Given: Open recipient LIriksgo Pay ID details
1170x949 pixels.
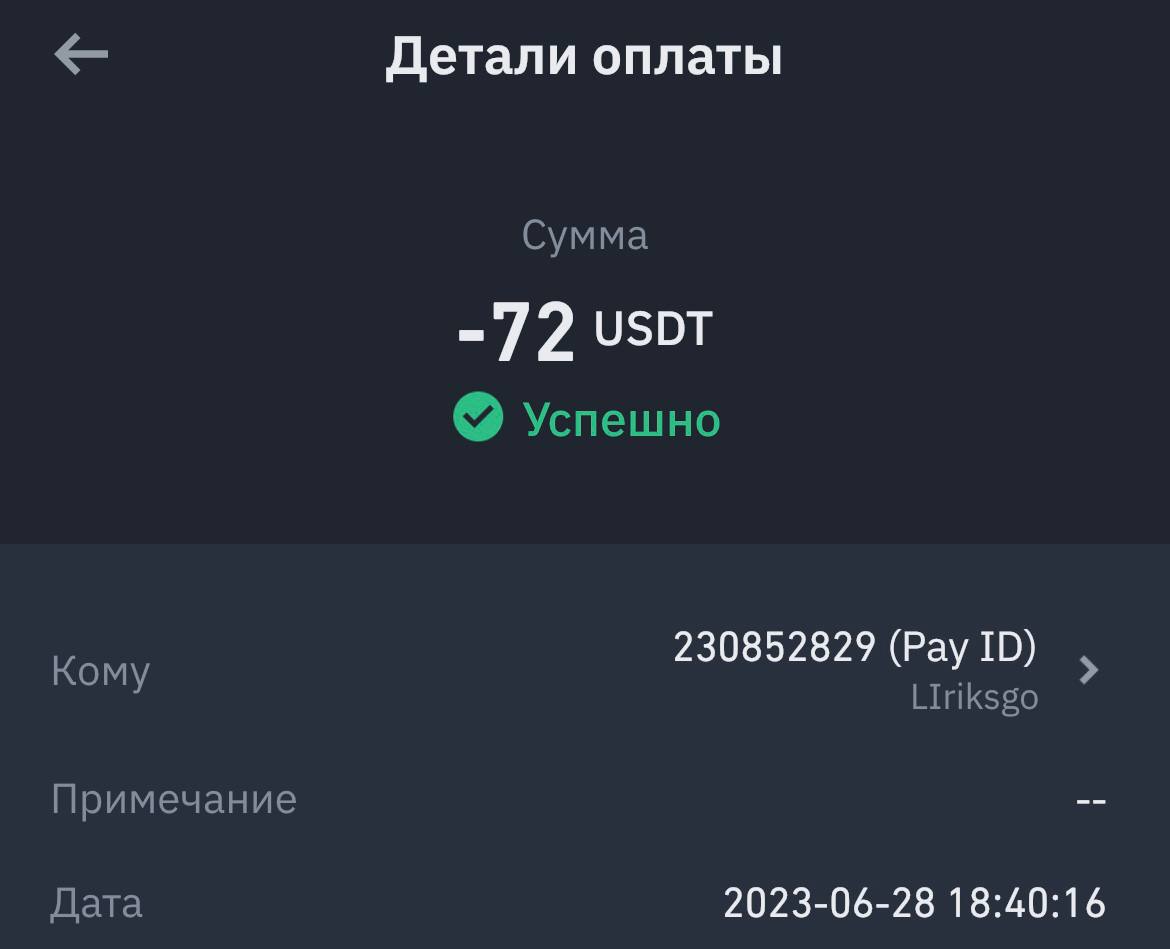Looking at the screenshot, I should tap(1088, 670).
